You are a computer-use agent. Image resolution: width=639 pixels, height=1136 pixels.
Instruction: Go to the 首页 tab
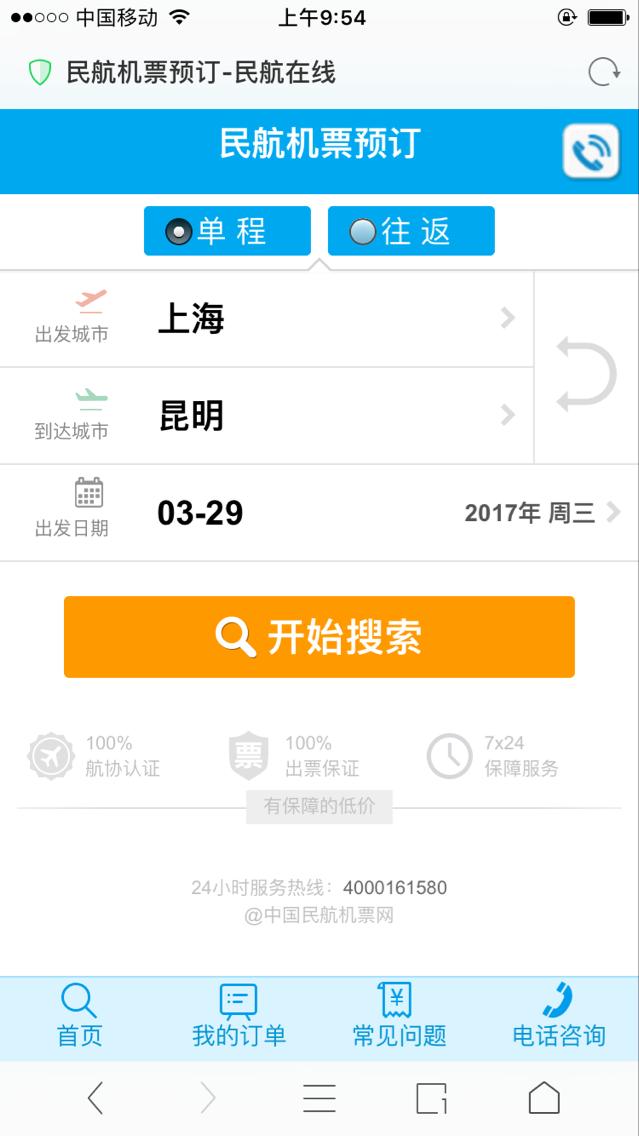[79, 1017]
